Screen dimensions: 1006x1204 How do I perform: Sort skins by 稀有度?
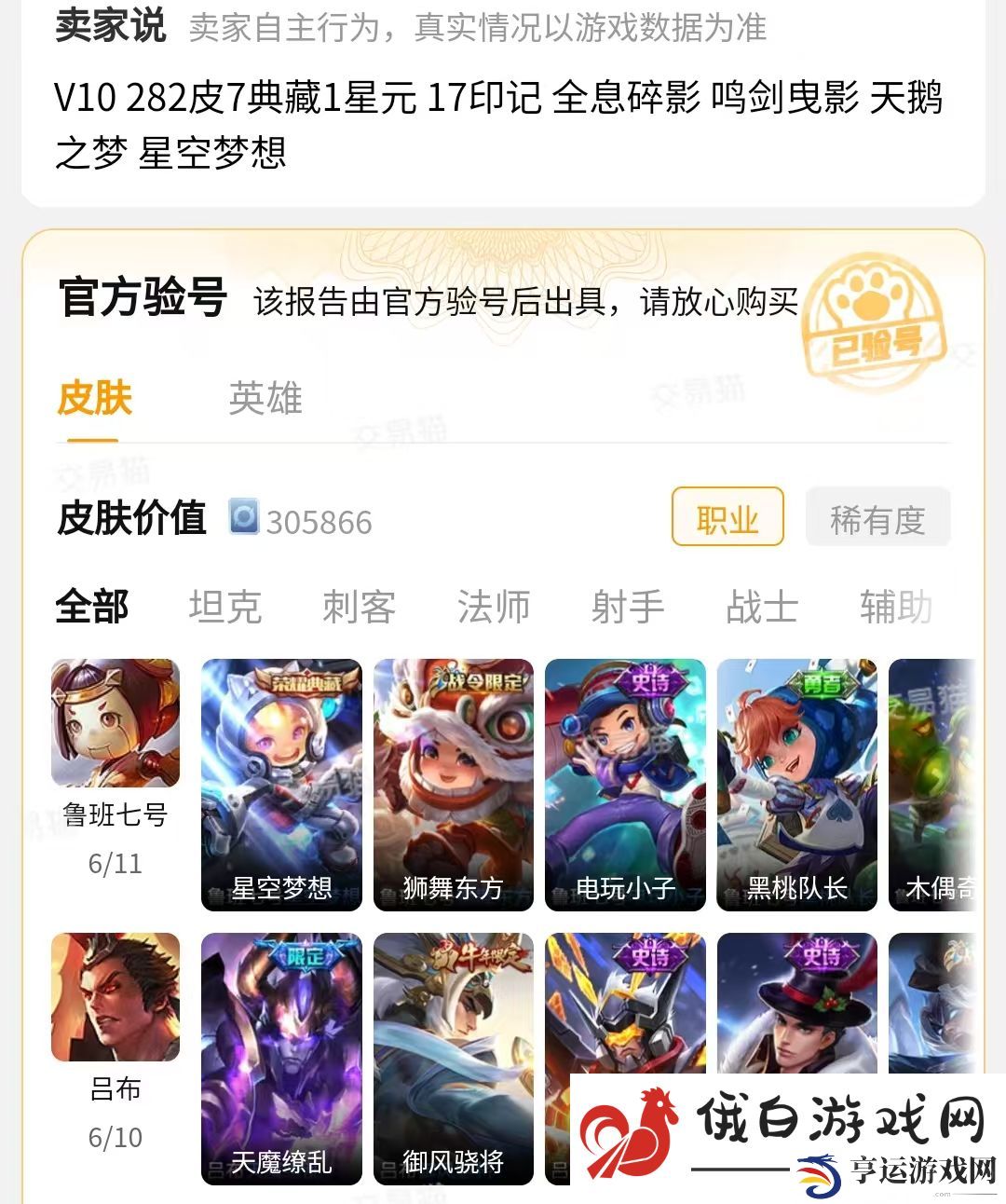[x=877, y=517]
